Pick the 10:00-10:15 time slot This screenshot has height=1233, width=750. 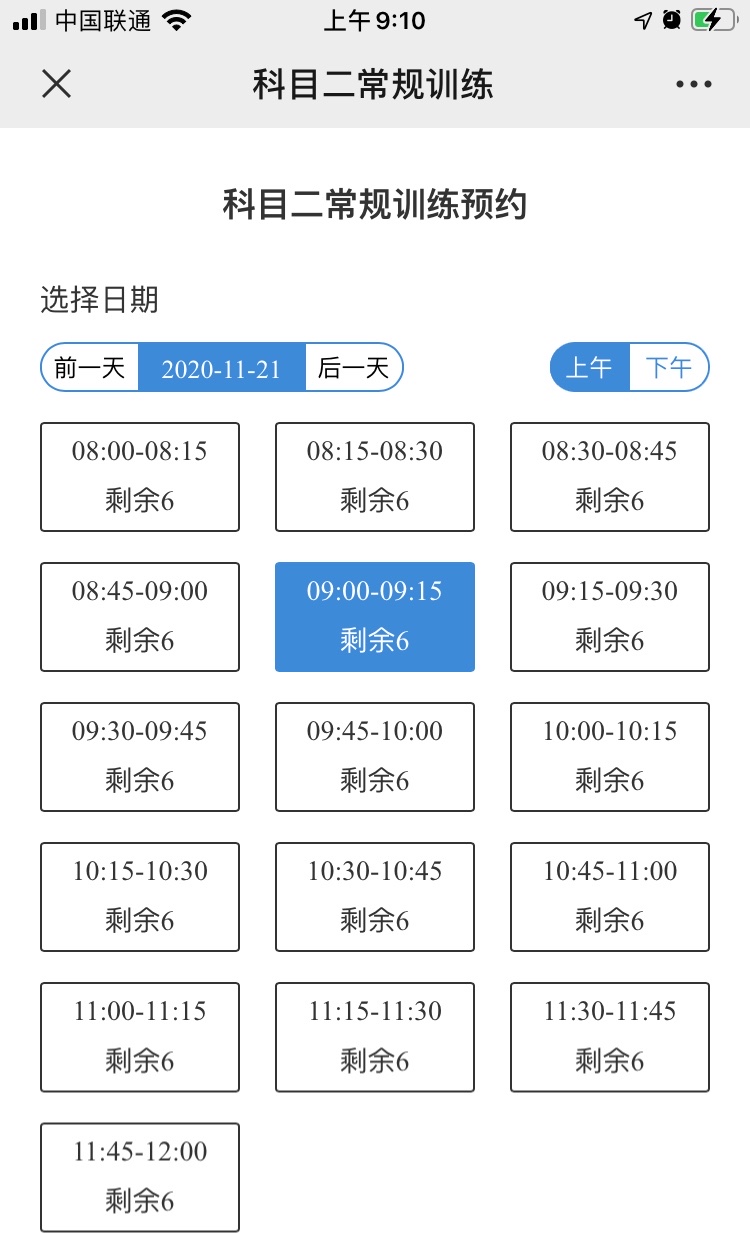(610, 757)
